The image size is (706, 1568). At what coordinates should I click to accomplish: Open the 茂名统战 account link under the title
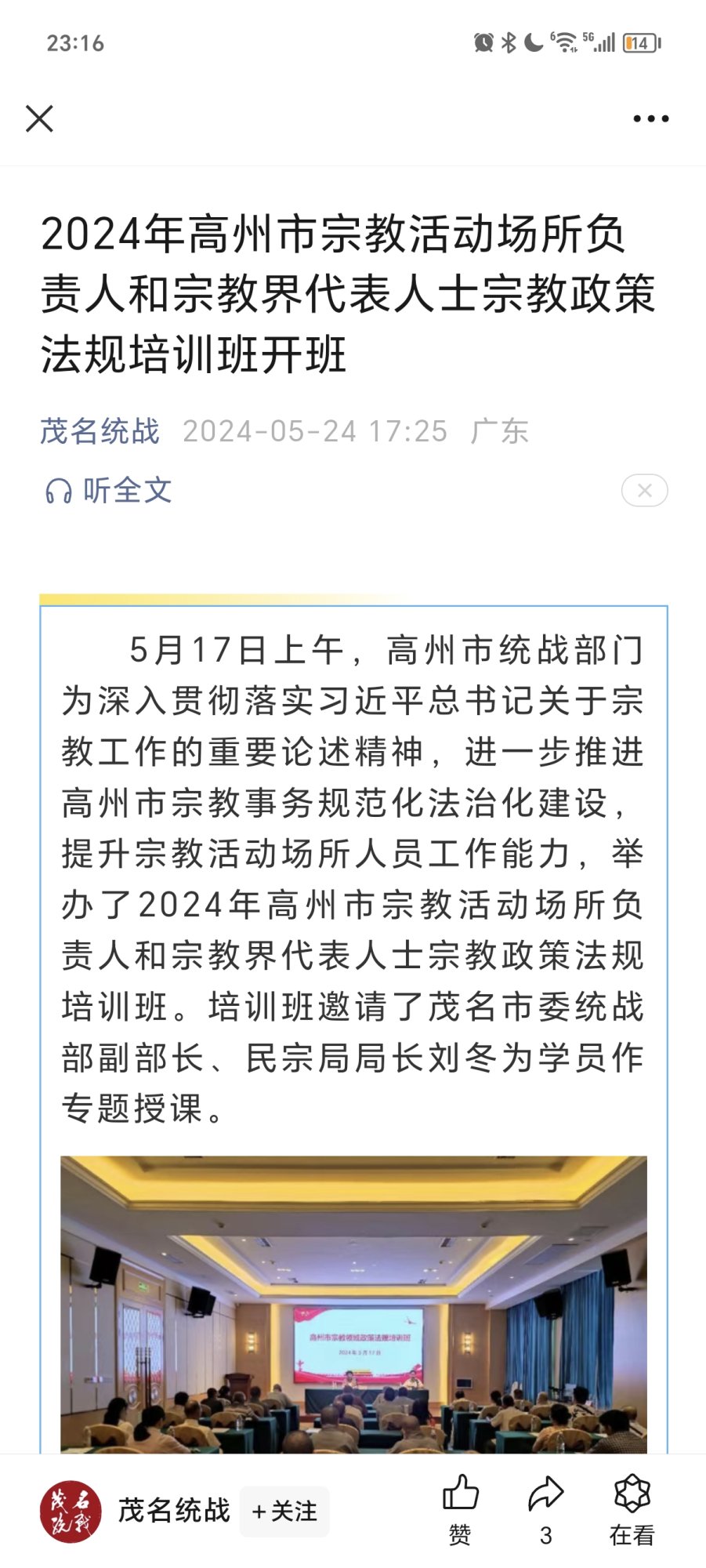(100, 431)
